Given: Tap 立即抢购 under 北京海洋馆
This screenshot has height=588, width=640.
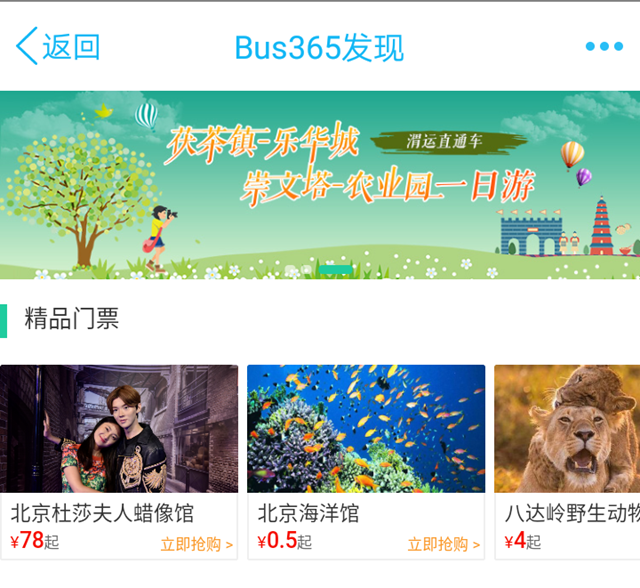Looking at the screenshot, I should click(444, 545).
